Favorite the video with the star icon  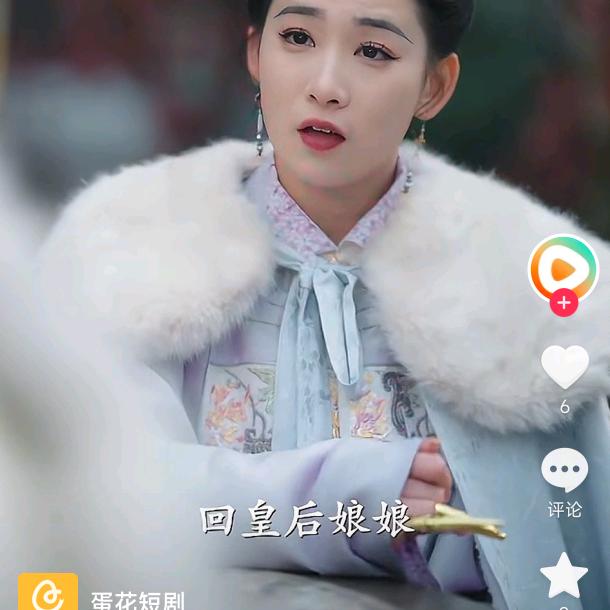tap(564, 576)
